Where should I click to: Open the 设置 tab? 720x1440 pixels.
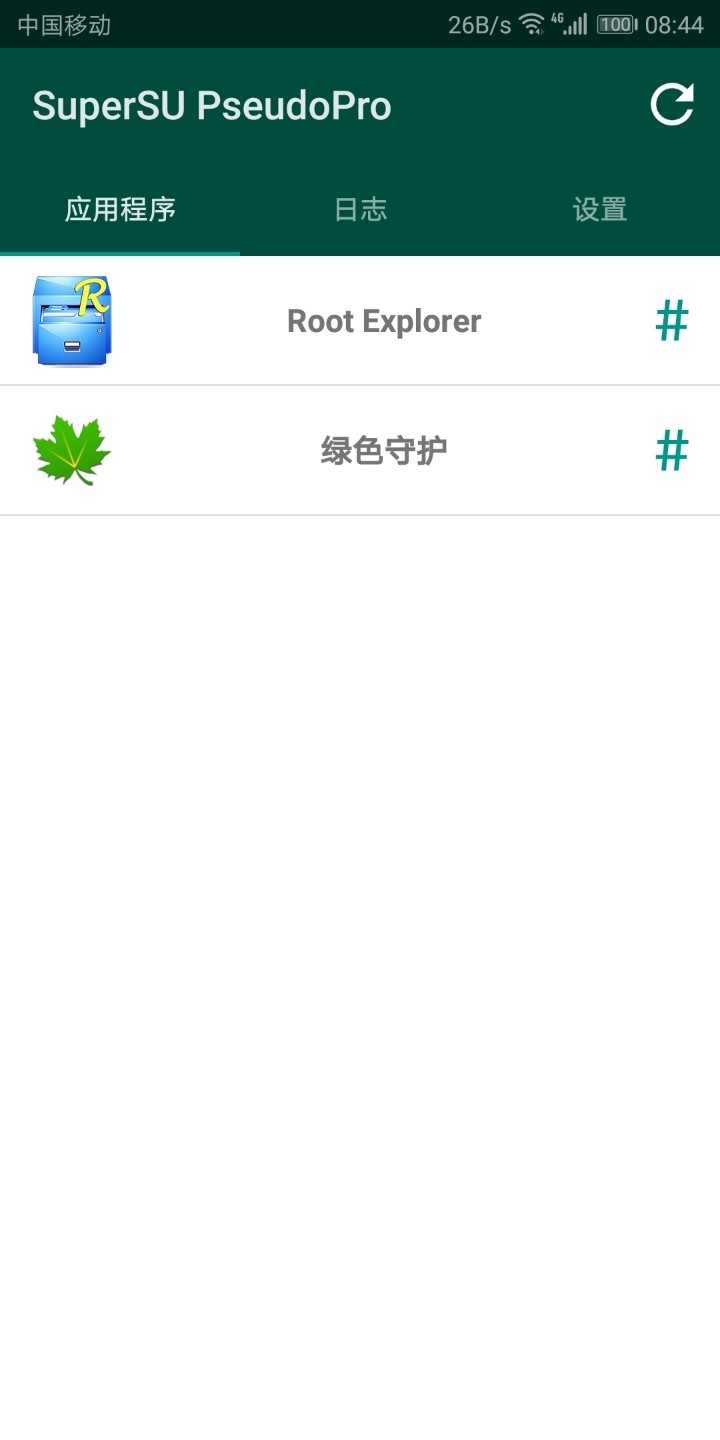coord(599,209)
